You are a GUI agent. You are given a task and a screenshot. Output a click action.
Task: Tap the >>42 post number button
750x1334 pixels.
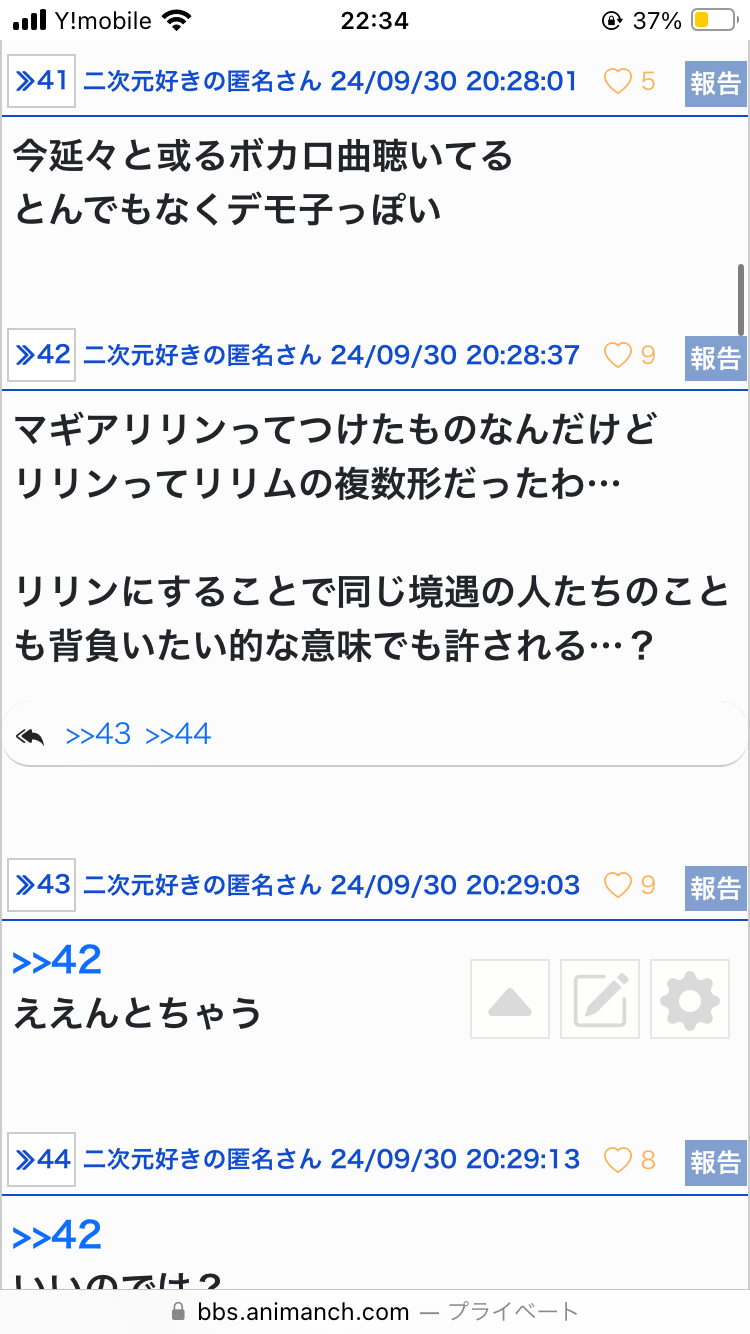[41, 354]
